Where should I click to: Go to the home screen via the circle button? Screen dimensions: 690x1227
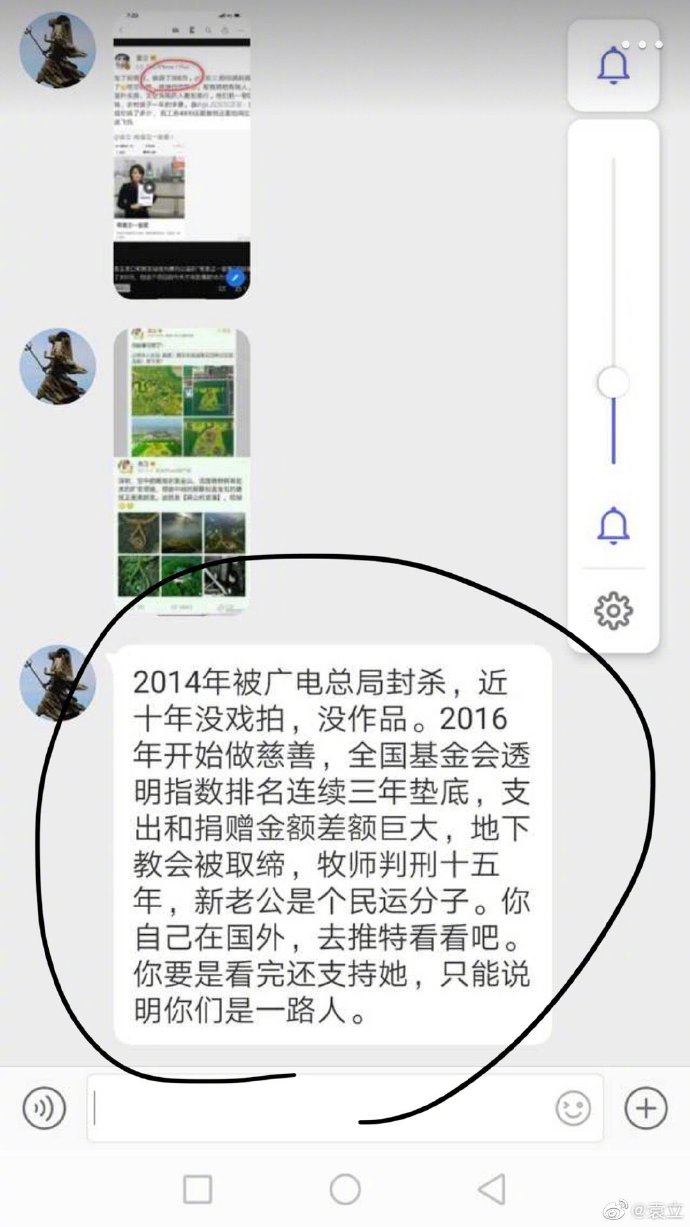click(345, 1189)
